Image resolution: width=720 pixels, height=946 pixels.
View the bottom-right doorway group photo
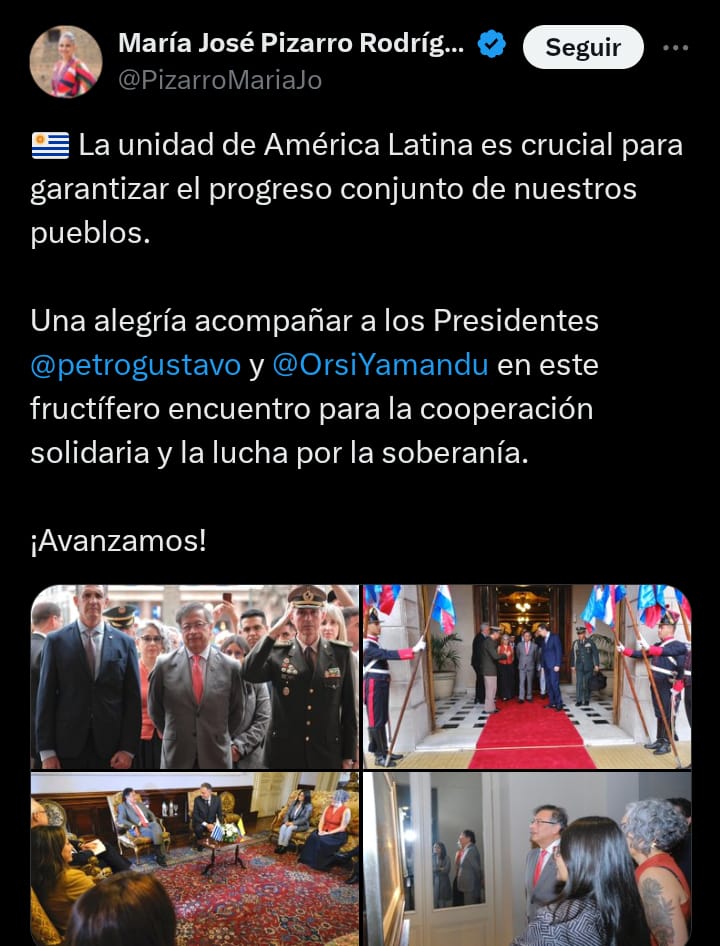[x=524, y=860]
